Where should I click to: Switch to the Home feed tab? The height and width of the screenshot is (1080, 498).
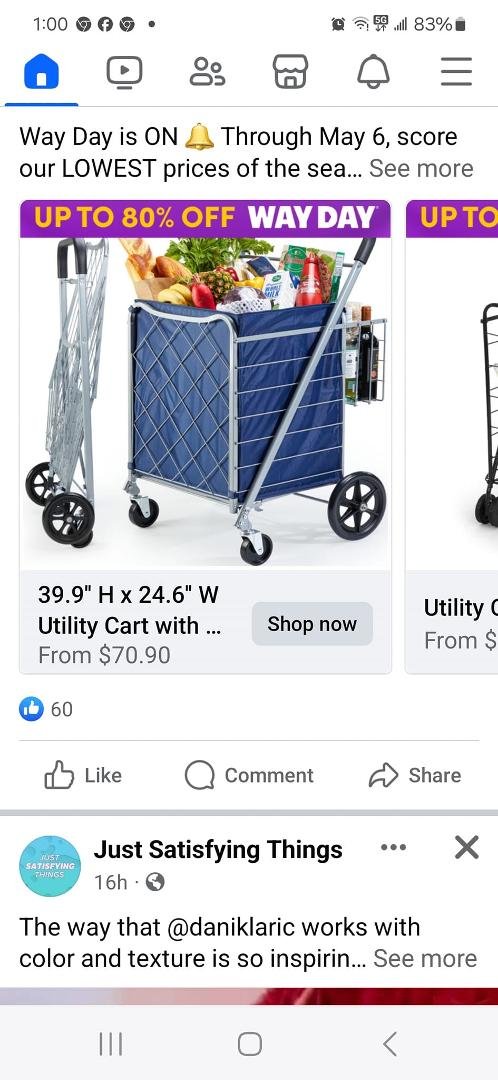coord(41,72)
